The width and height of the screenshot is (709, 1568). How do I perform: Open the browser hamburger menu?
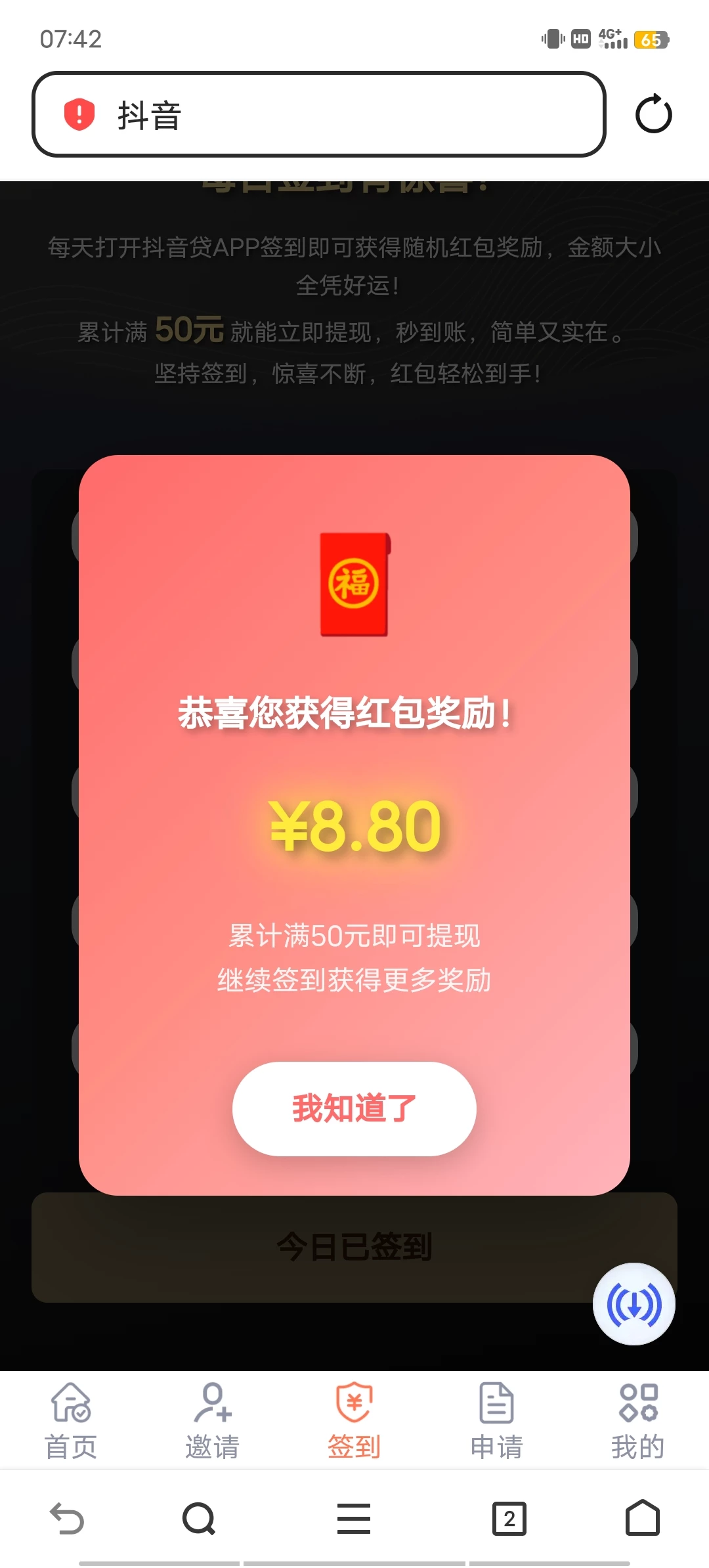point(354,1518)
